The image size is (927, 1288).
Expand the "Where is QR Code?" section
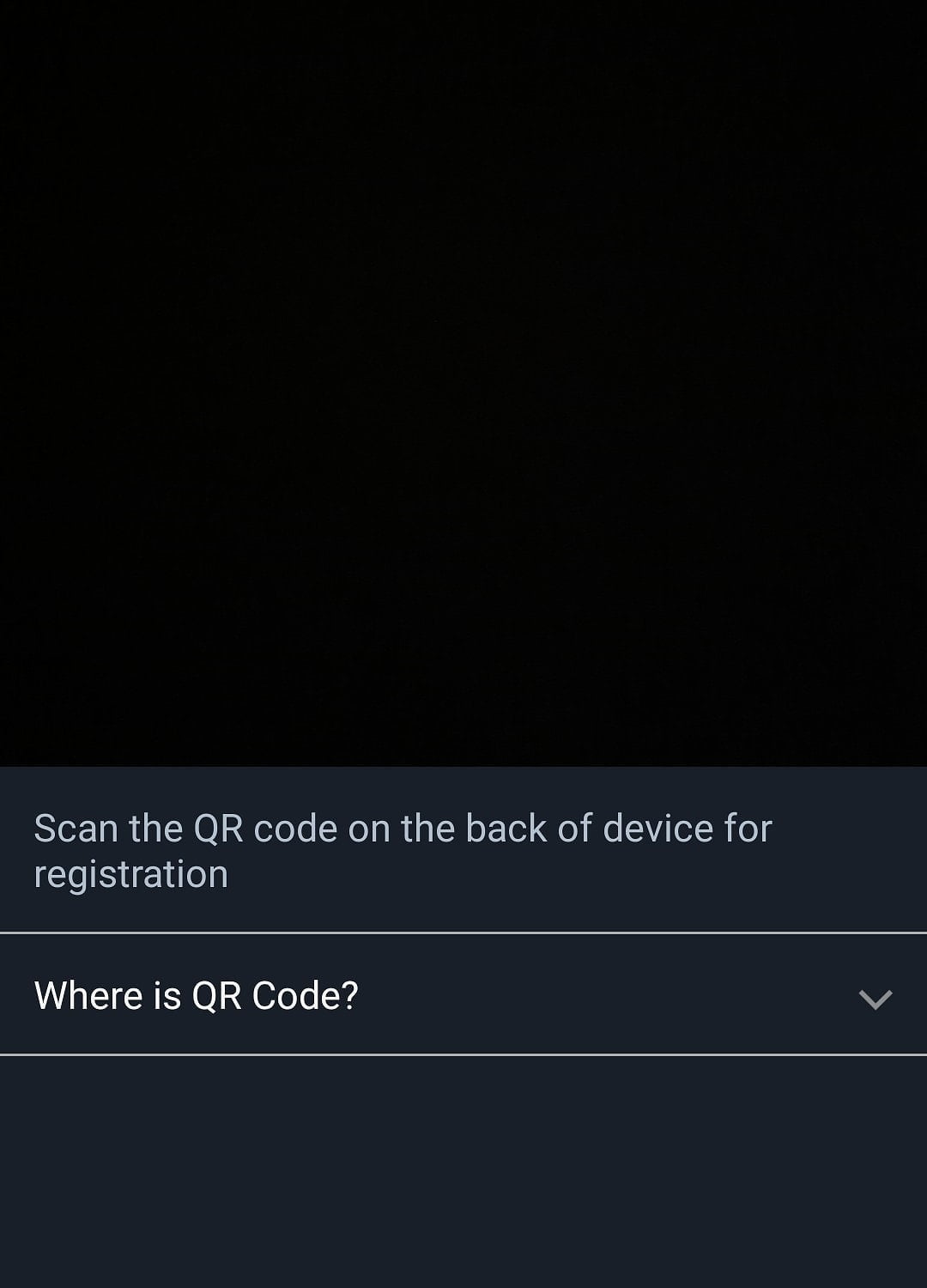point(875,998)
